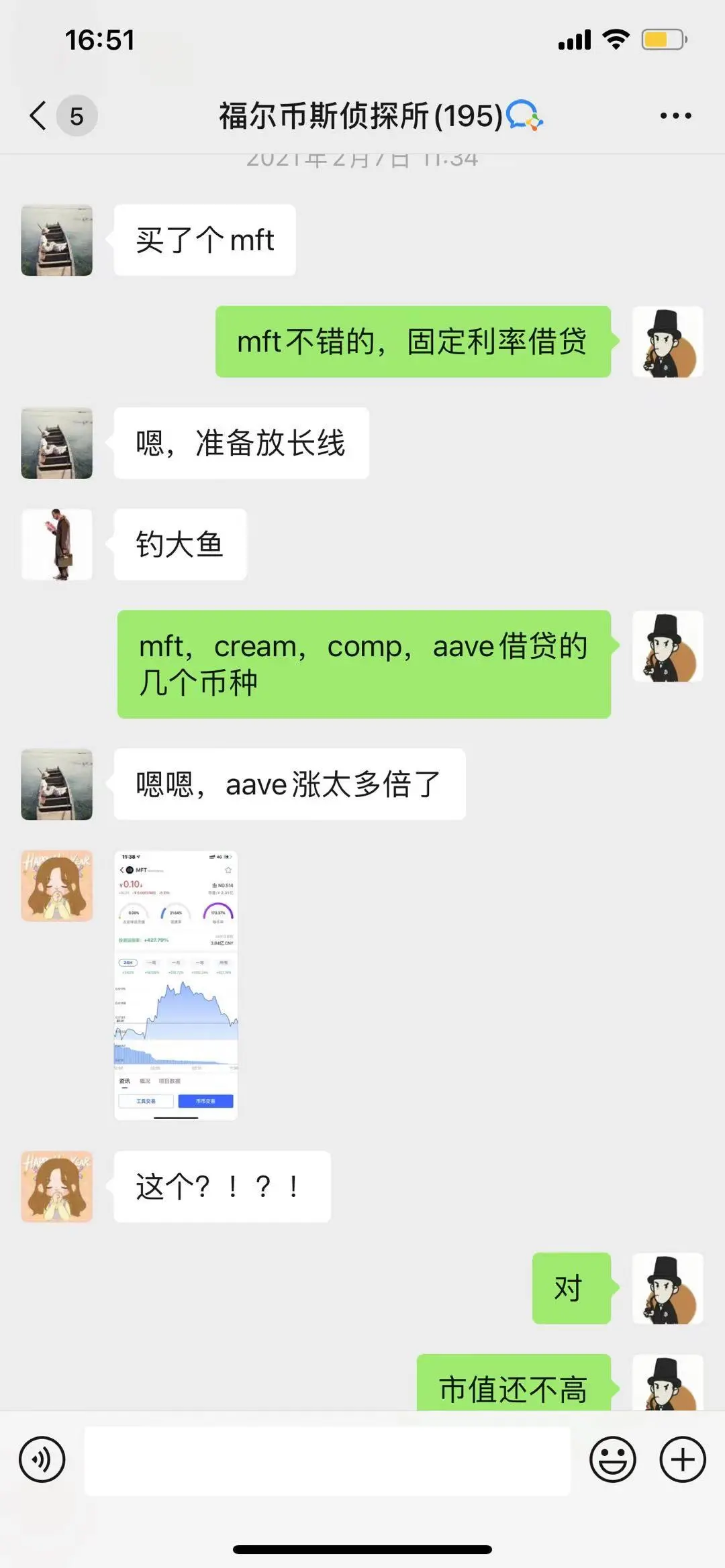
Task: Open the emoji sticker panel
Action: pos(612,1459)
